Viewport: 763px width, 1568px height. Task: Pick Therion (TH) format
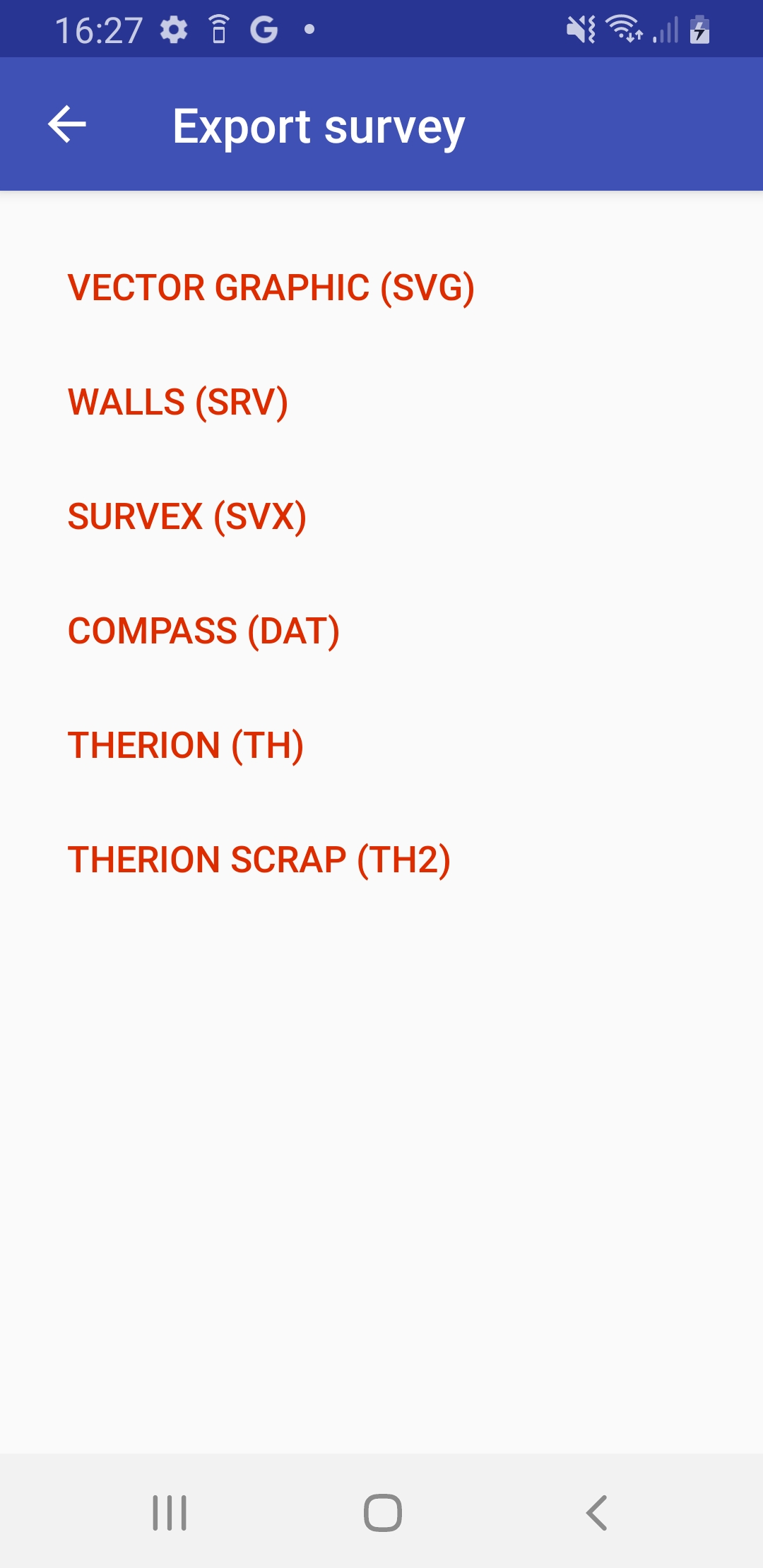coord(186,745)
